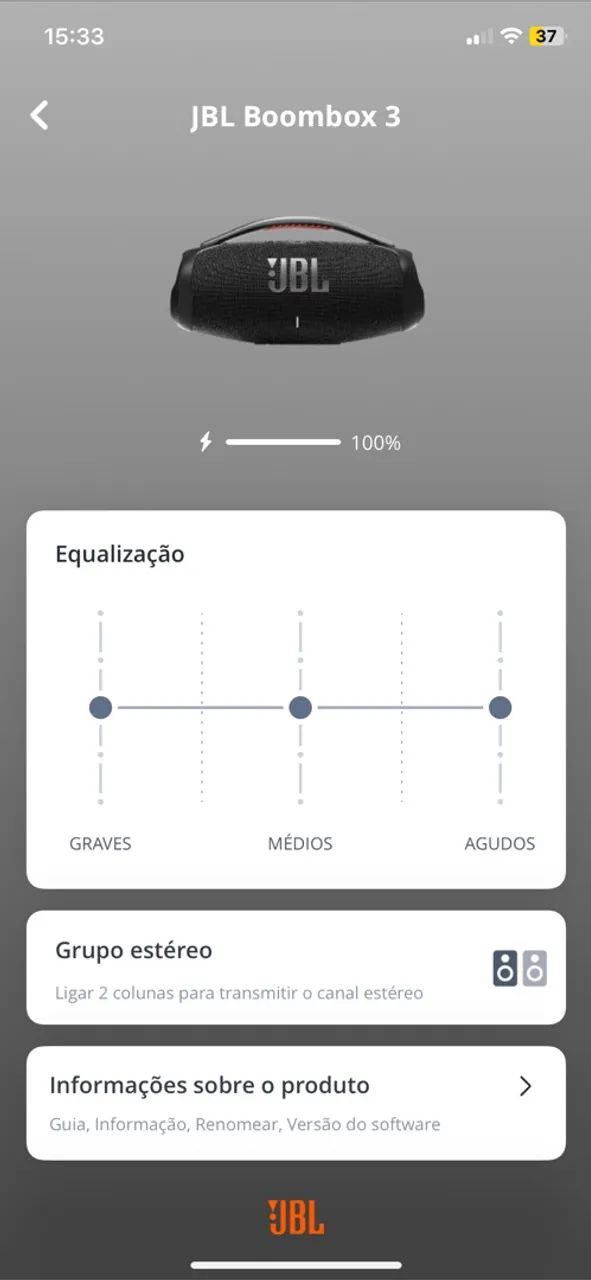The width and height of the screenshot is (591, 1280).
Task: Tap the Graves equalizer slider handle
Action: [100, 708]
